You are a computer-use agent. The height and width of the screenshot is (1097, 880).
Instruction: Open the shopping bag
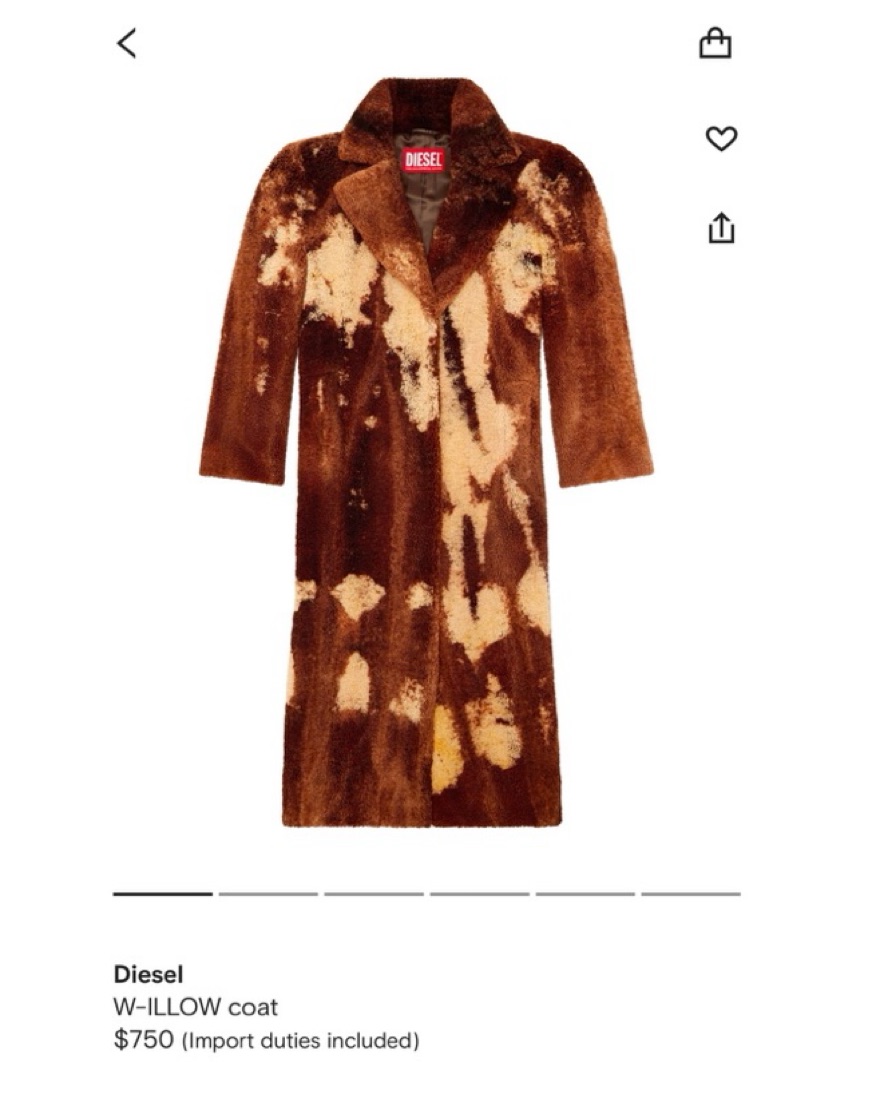click(x=715, y=43)
